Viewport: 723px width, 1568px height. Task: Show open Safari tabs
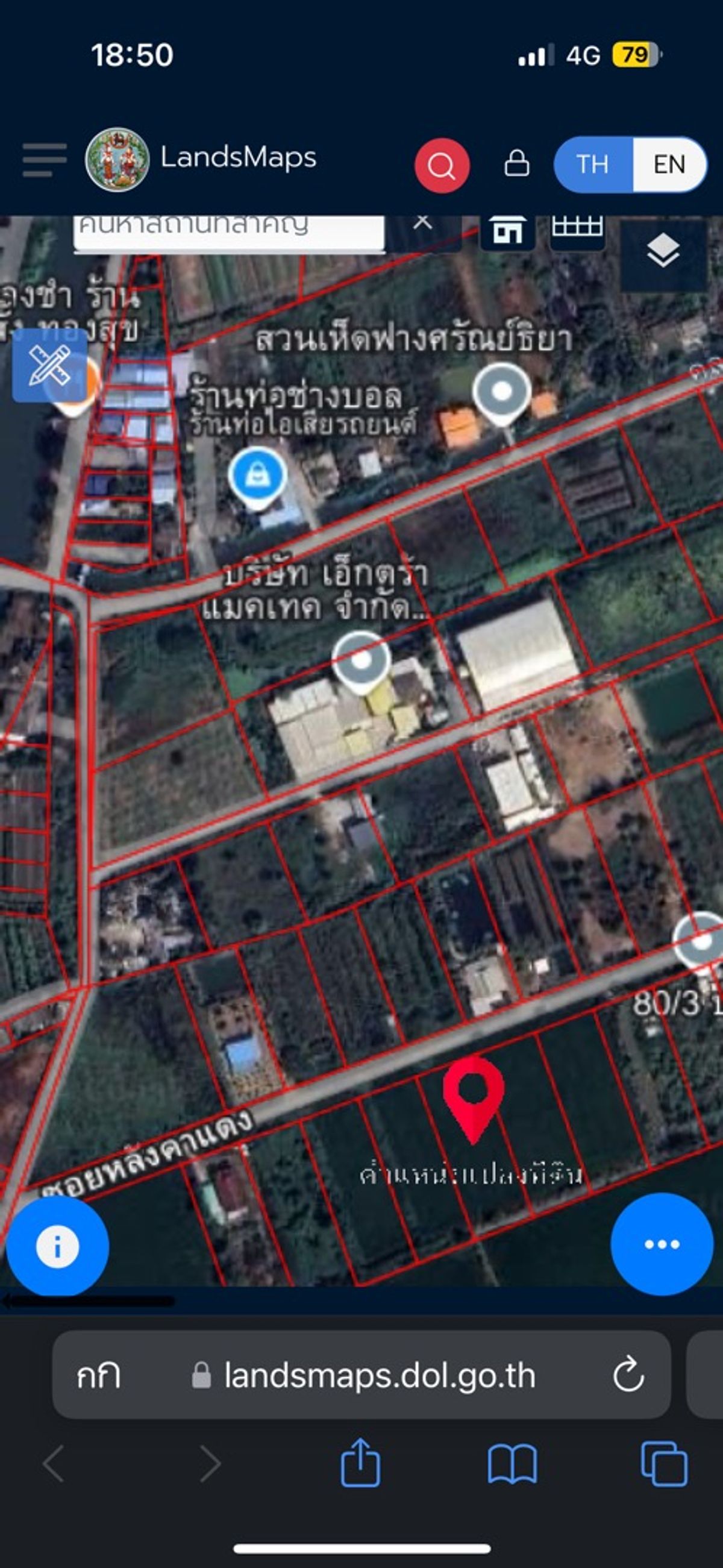point(664,1464)
